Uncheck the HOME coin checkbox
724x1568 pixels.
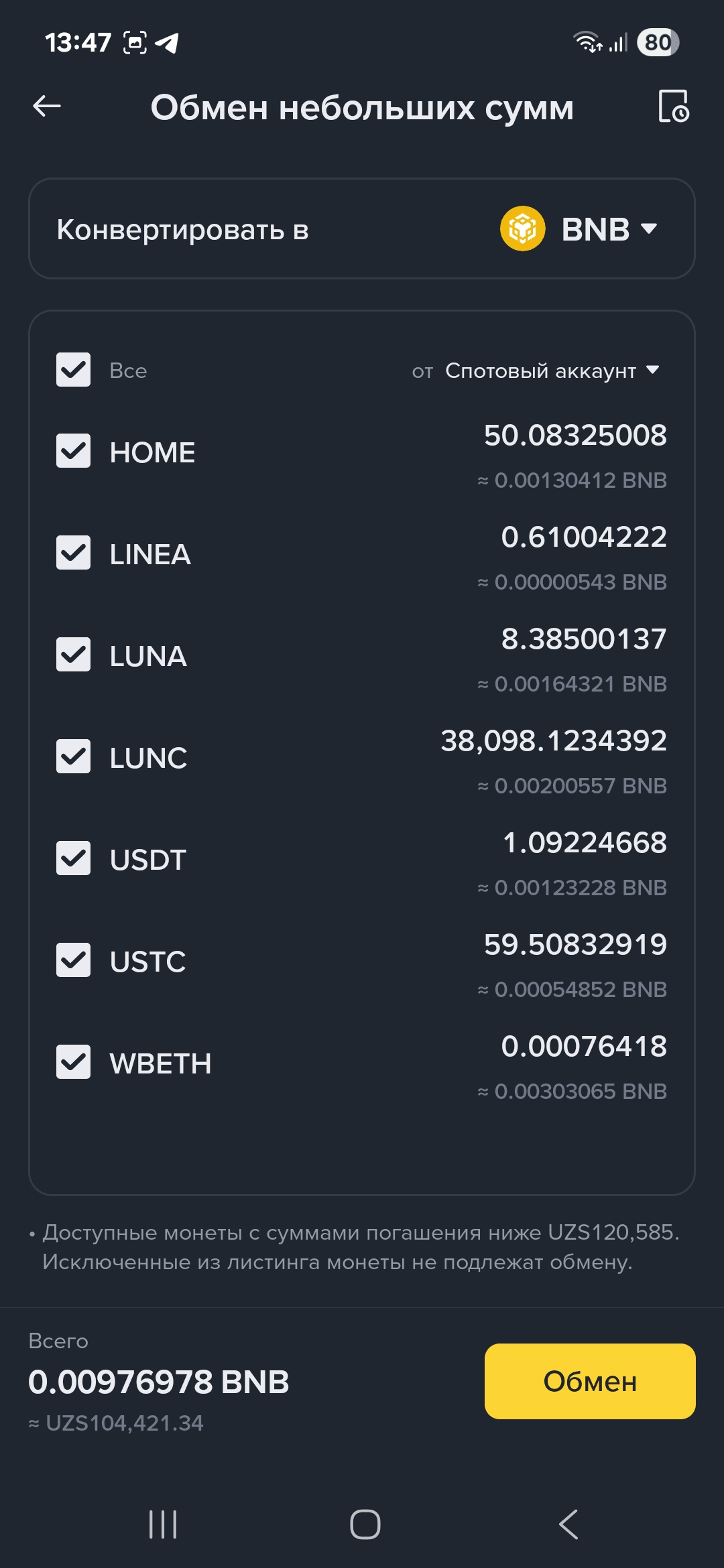click(x=73, y=450)
